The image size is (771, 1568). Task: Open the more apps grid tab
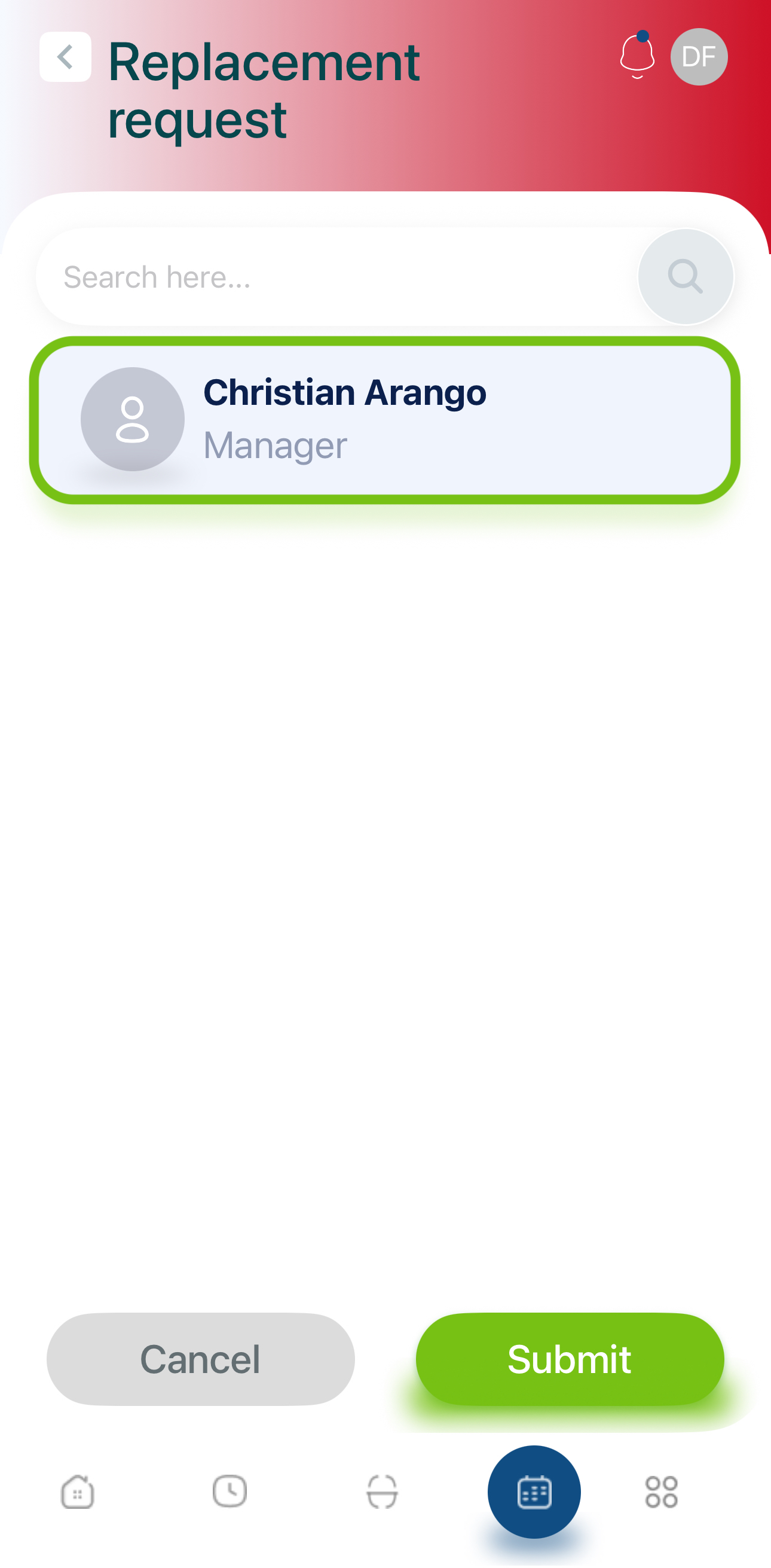[661, 1491]
